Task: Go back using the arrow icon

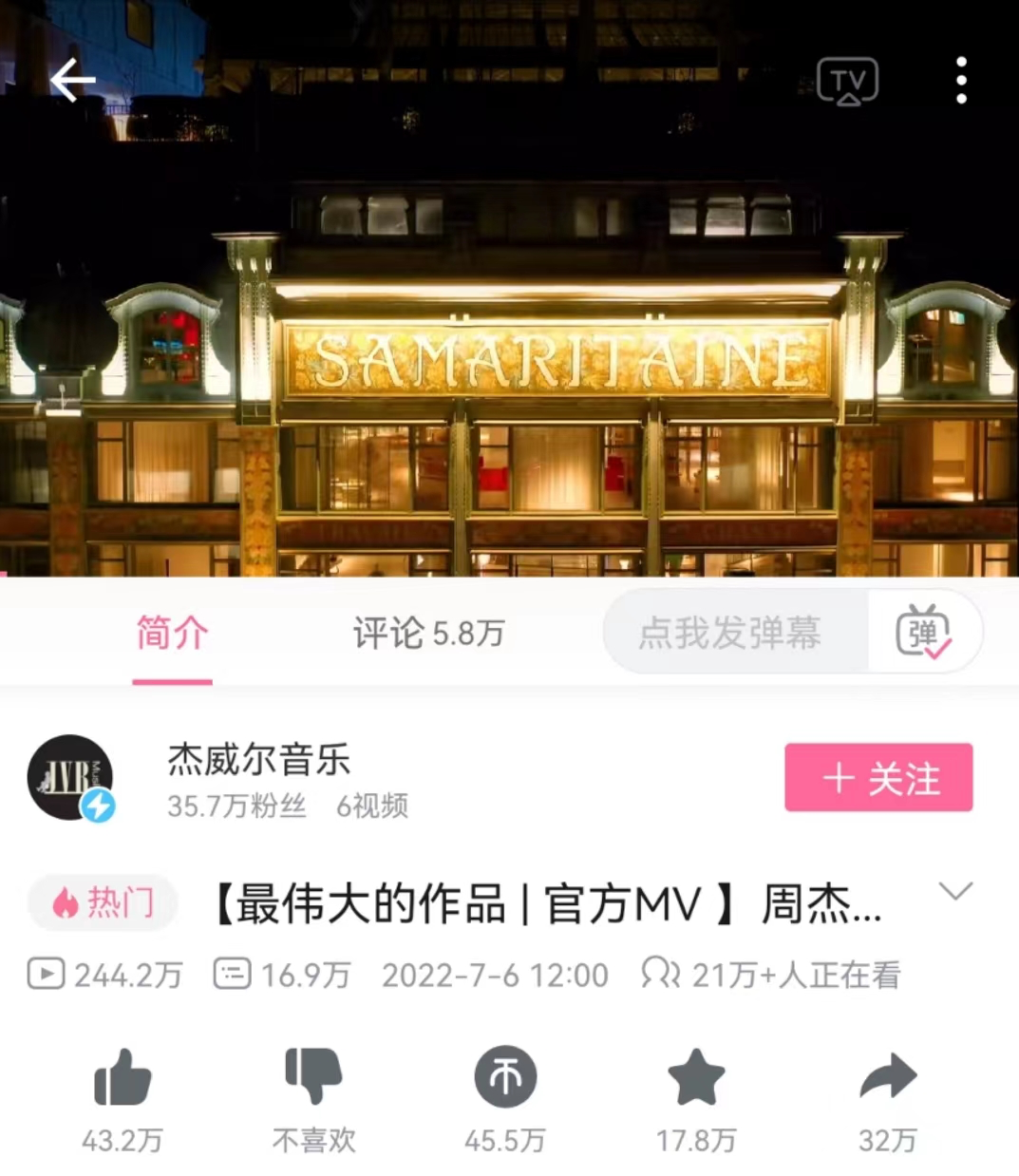Action: pos(73,80)
